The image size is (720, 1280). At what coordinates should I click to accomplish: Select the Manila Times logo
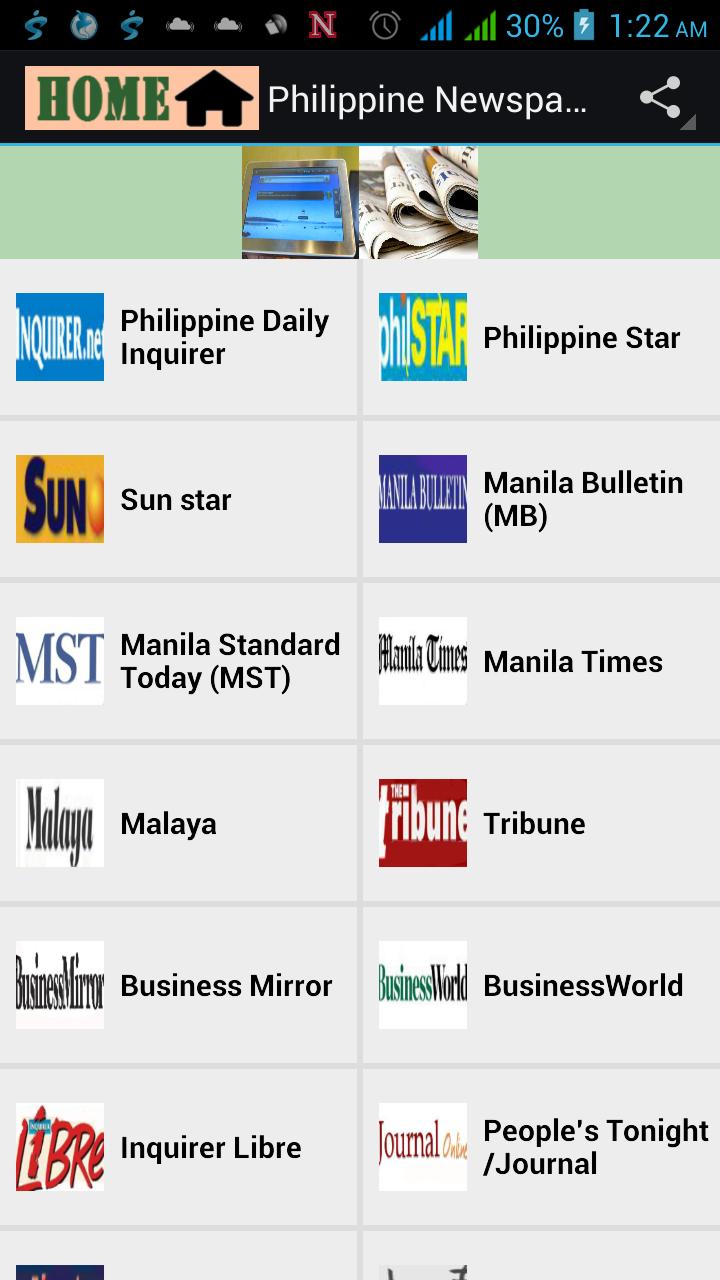tap(422, 661)
